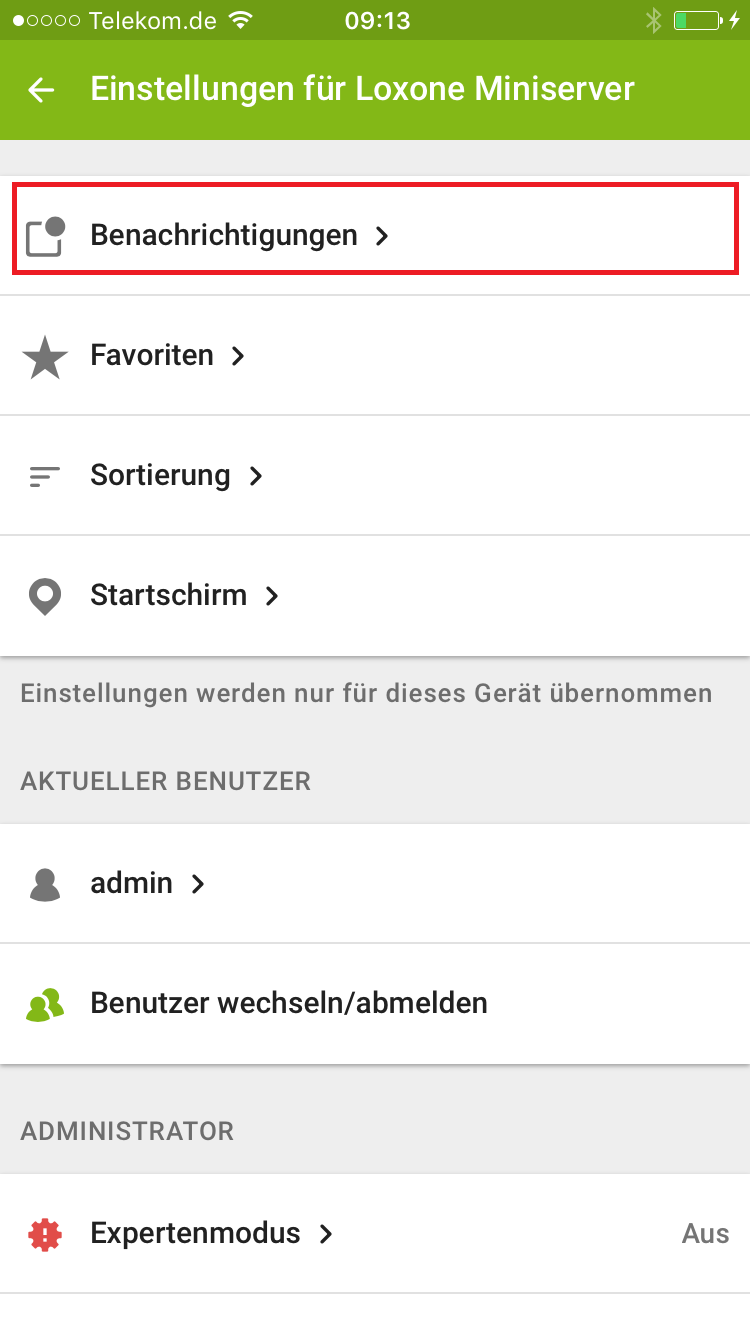Go back using the header arrow
Image resolution: width=750 pixels, height=1334 pixels.
pyautogui.click(x=42, y=90)
